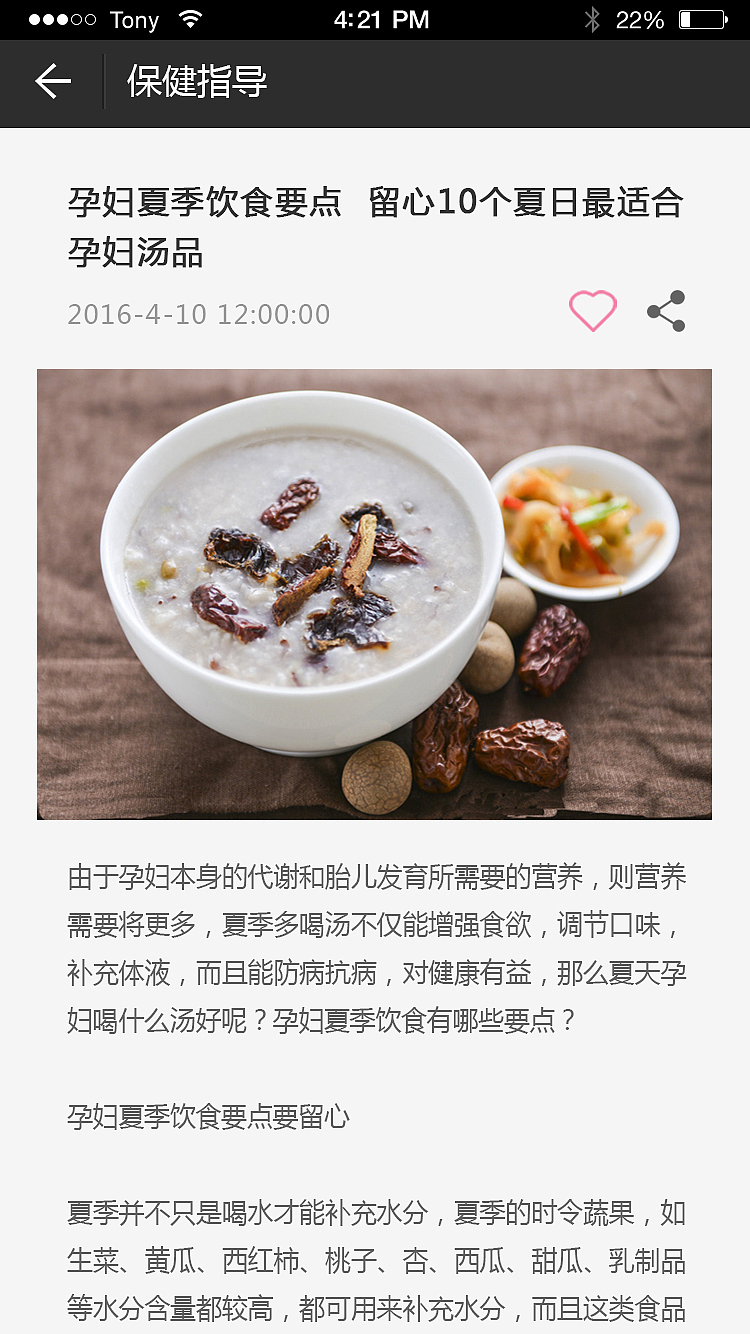750x1334 pixels.
Task: Tap the share node icon to toggle sharing panel
Action: [x=666, y=311]
